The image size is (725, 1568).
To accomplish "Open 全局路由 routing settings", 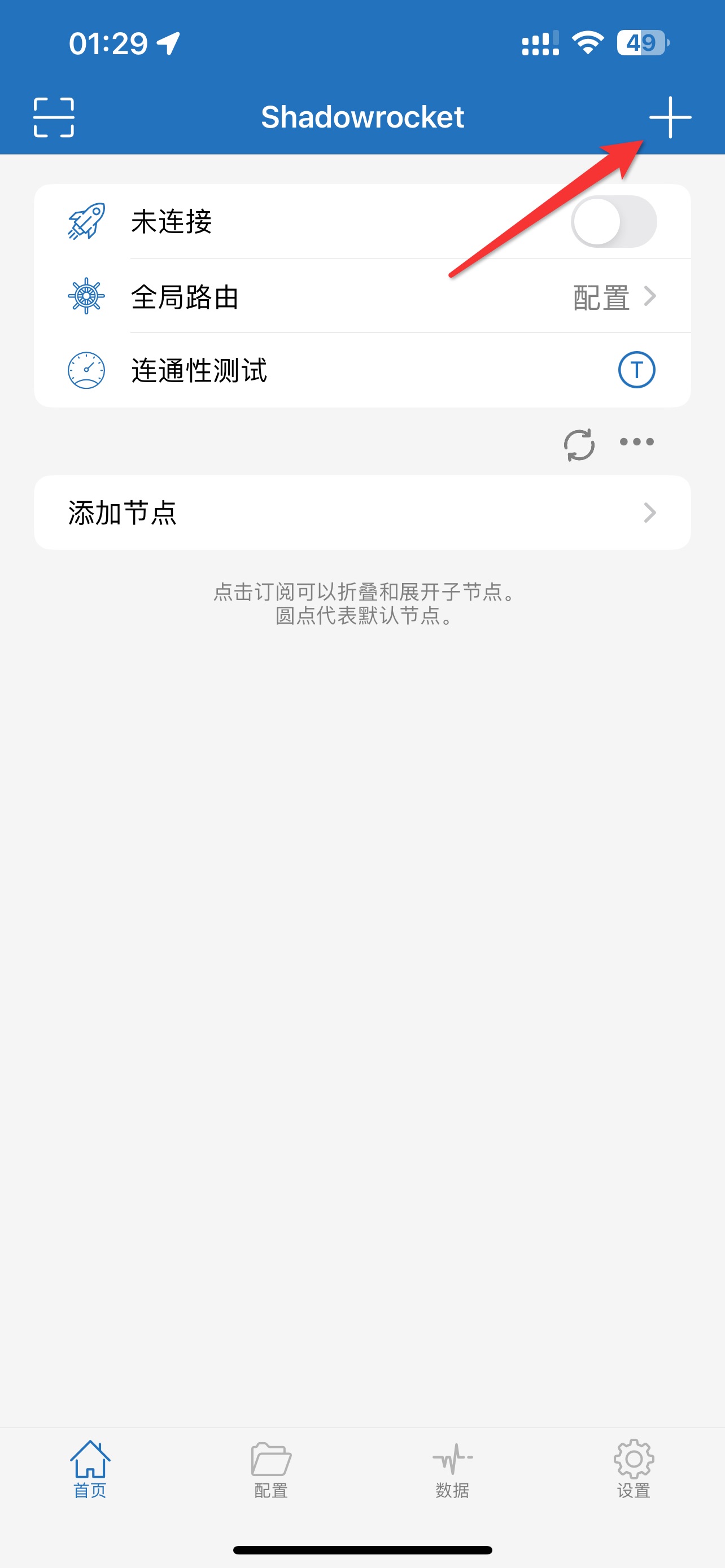I will (x=361, y=296).
